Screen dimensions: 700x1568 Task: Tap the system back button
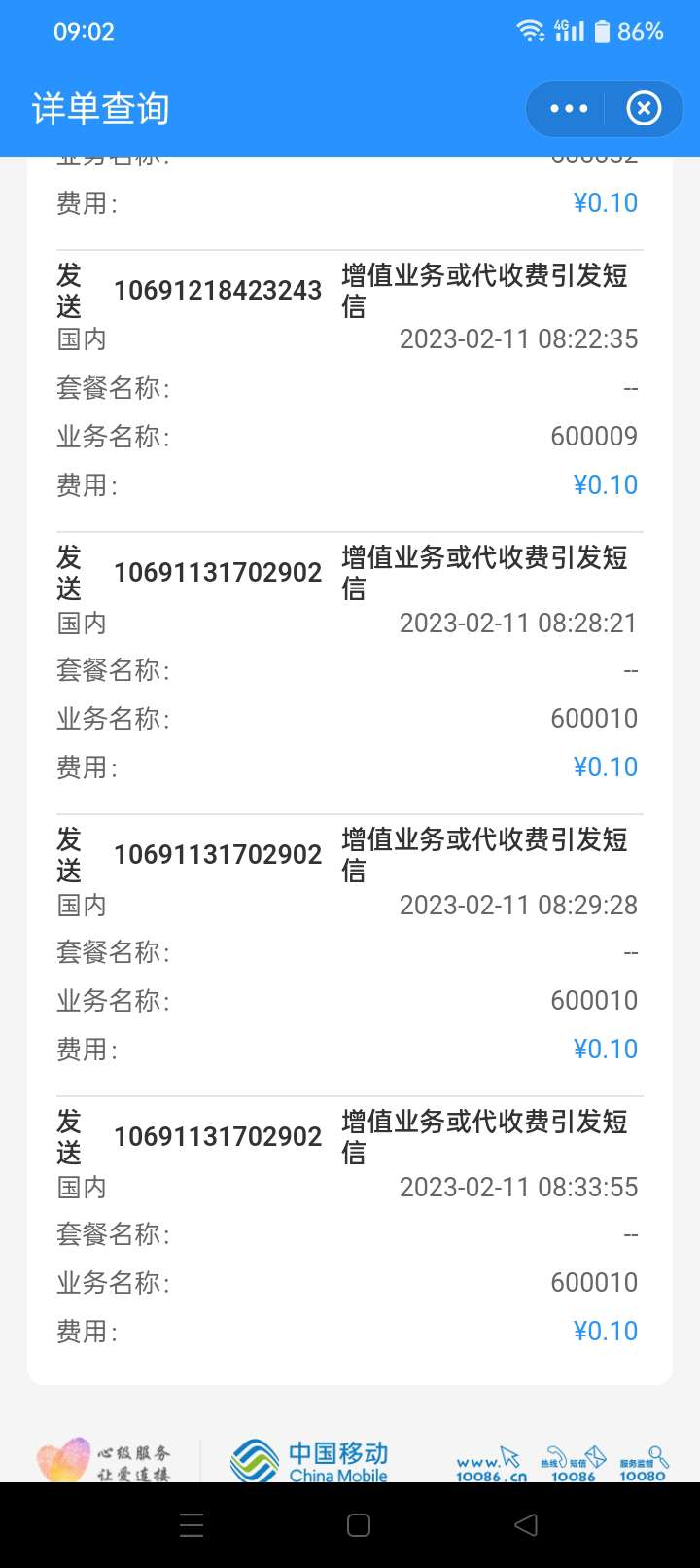point(526,1525)
